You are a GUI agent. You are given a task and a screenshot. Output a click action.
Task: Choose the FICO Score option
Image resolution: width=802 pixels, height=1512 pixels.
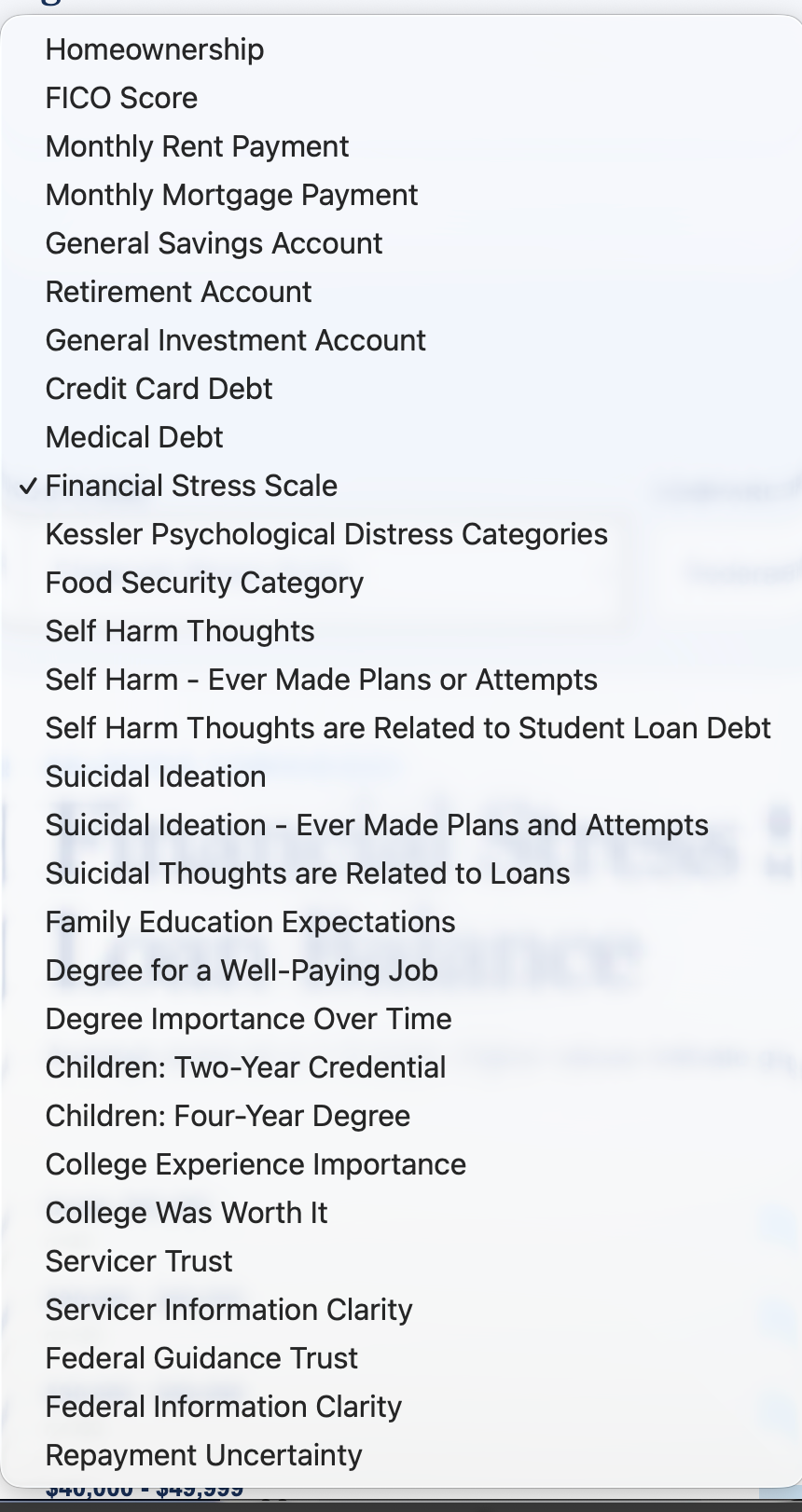click(401, 98)
